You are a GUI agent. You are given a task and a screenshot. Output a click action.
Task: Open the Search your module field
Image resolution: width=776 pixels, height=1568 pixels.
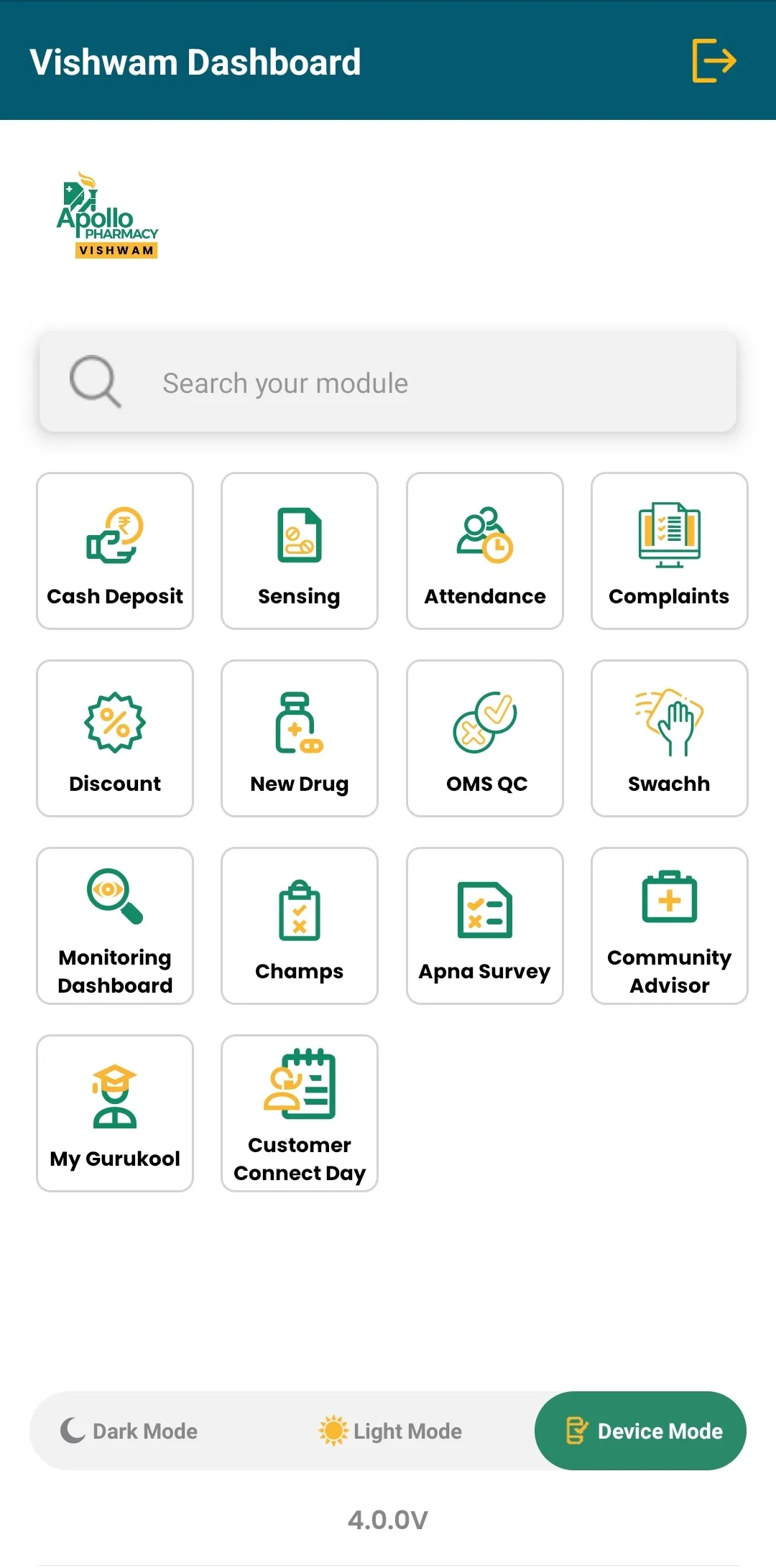tap(388, 382)
